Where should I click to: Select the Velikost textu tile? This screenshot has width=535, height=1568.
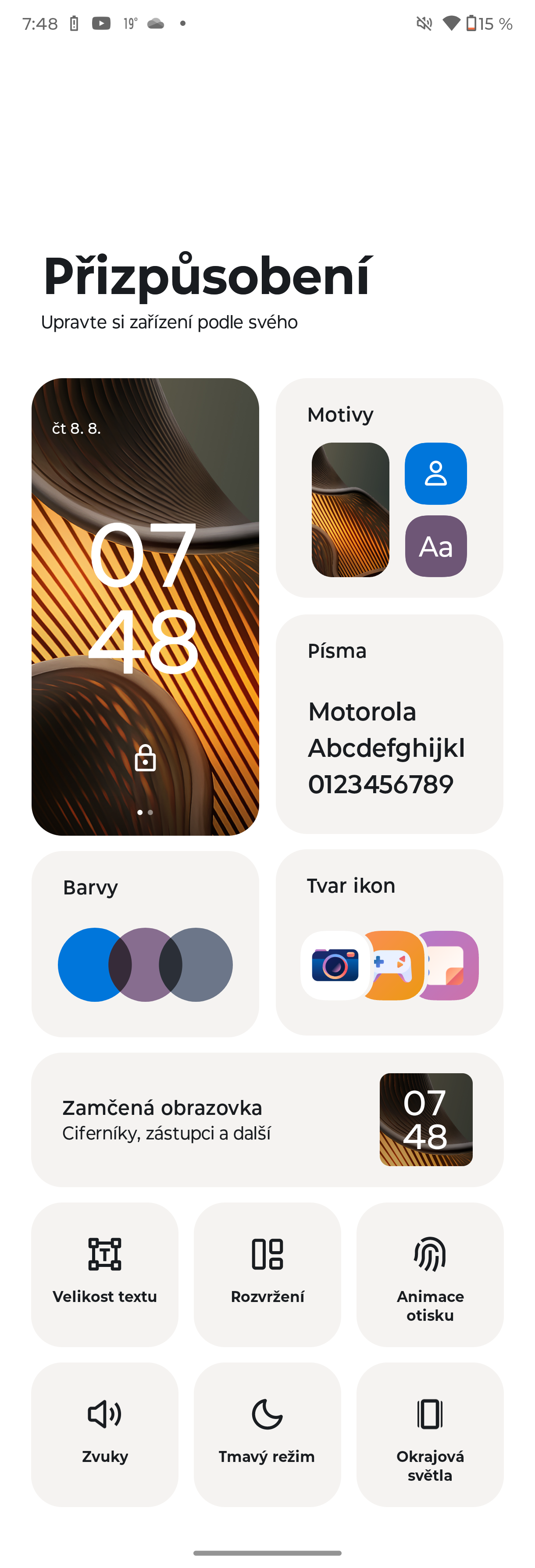click(x=105, y=1274)
